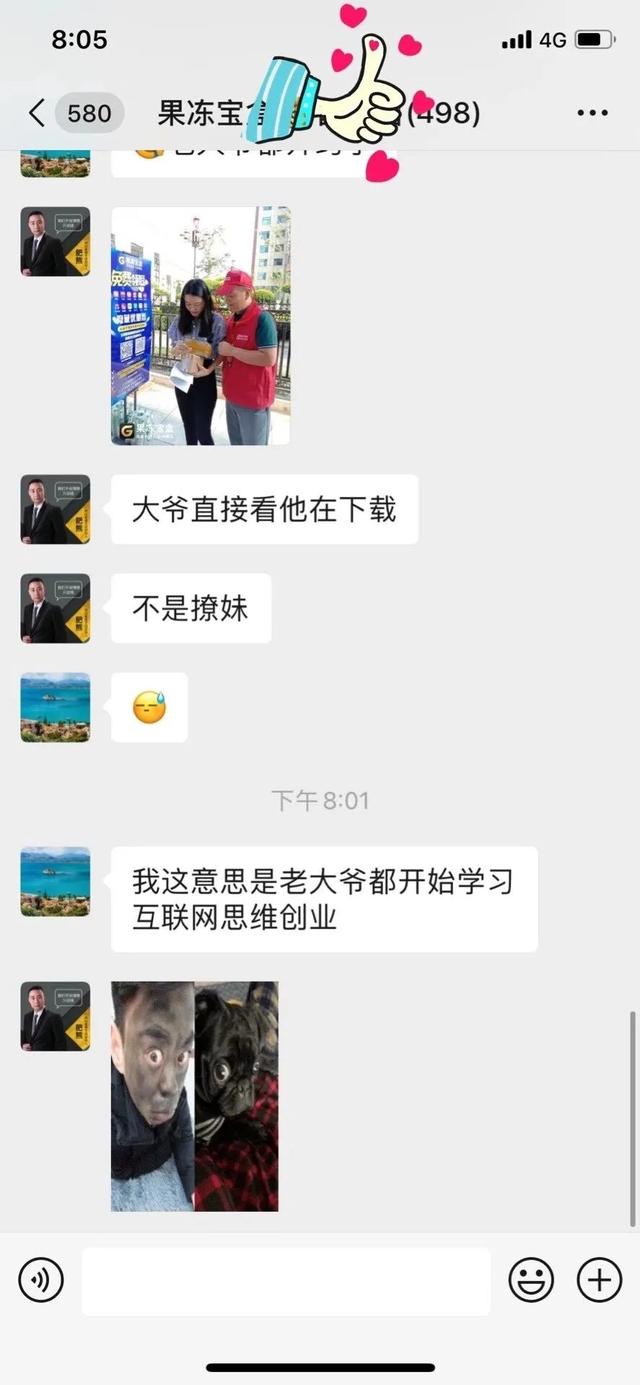Viewport: 640px width, 1385px height.
Task: Switch to voice message input
Action: point(41,1280)
